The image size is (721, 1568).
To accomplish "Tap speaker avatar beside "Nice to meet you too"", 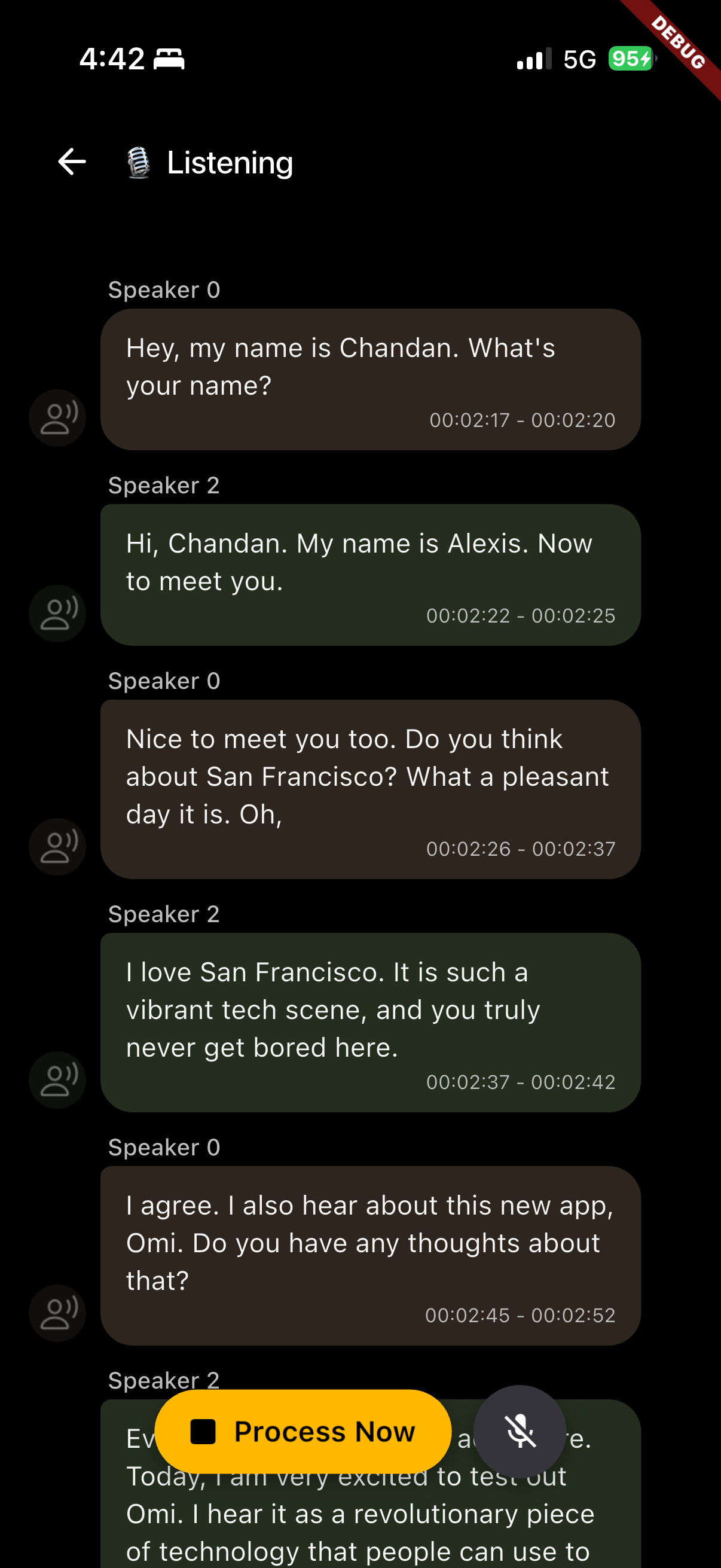I will (58, 847).
